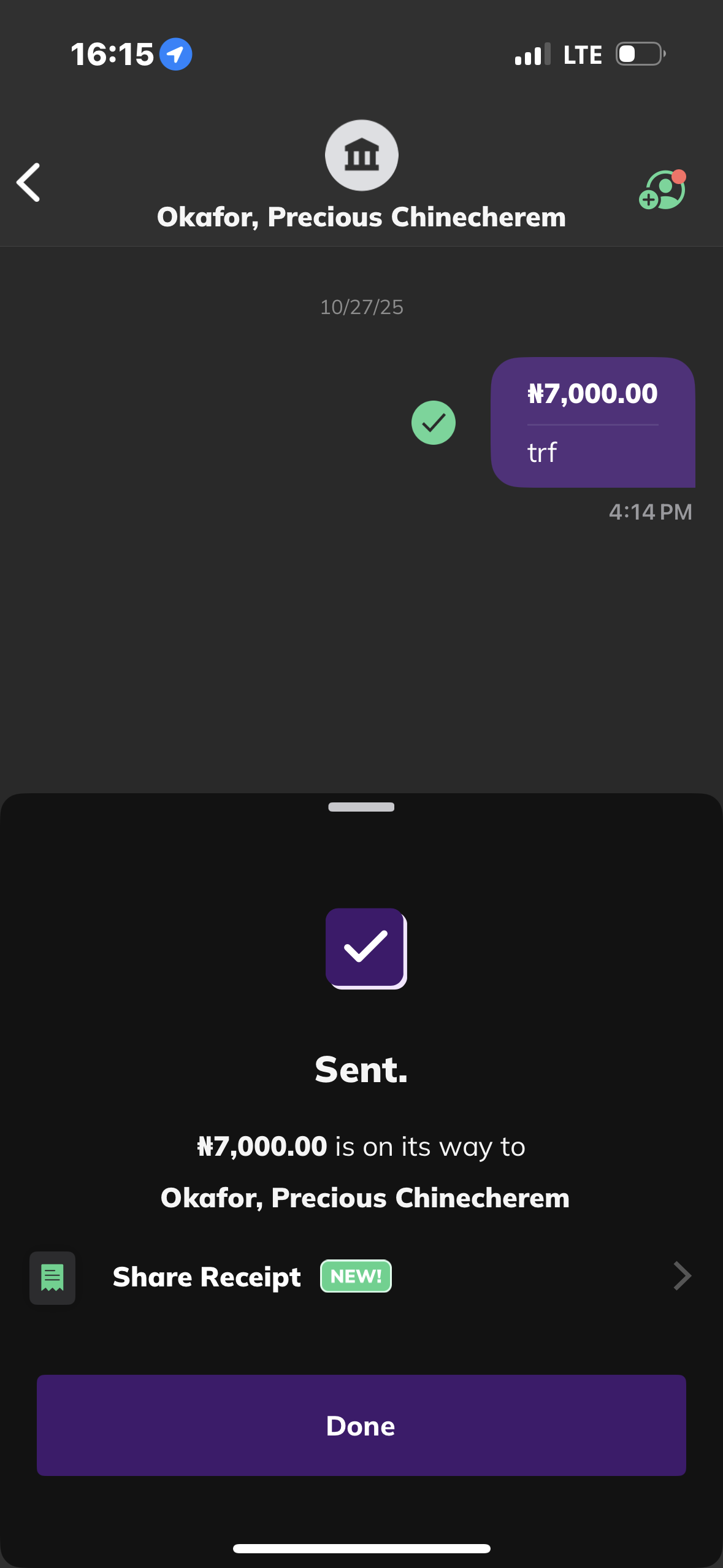723x1568 pixels.
Task: Tap the Done button
Action: [361, 1425]
